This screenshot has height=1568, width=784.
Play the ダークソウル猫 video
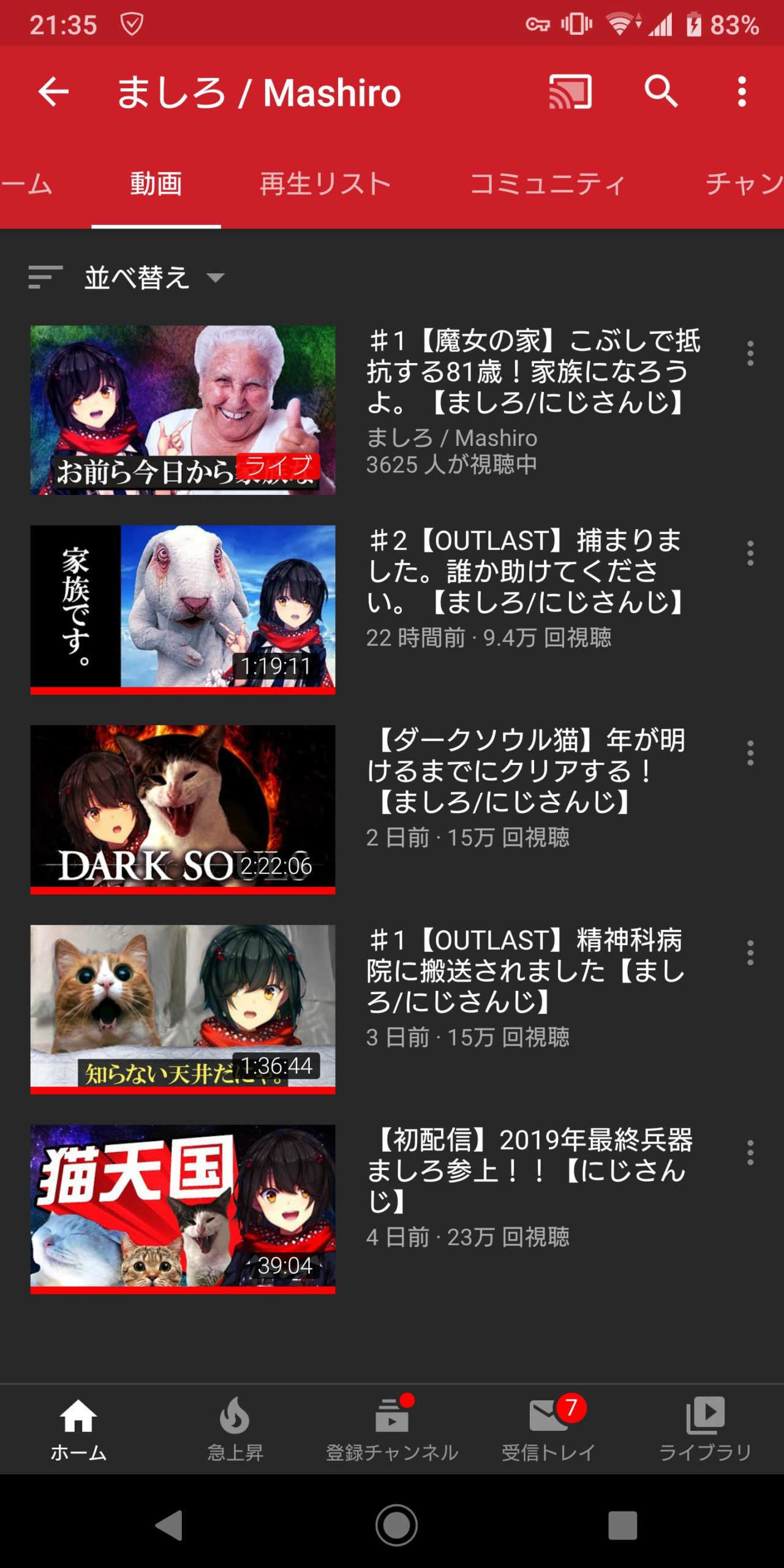coord(183,809)
